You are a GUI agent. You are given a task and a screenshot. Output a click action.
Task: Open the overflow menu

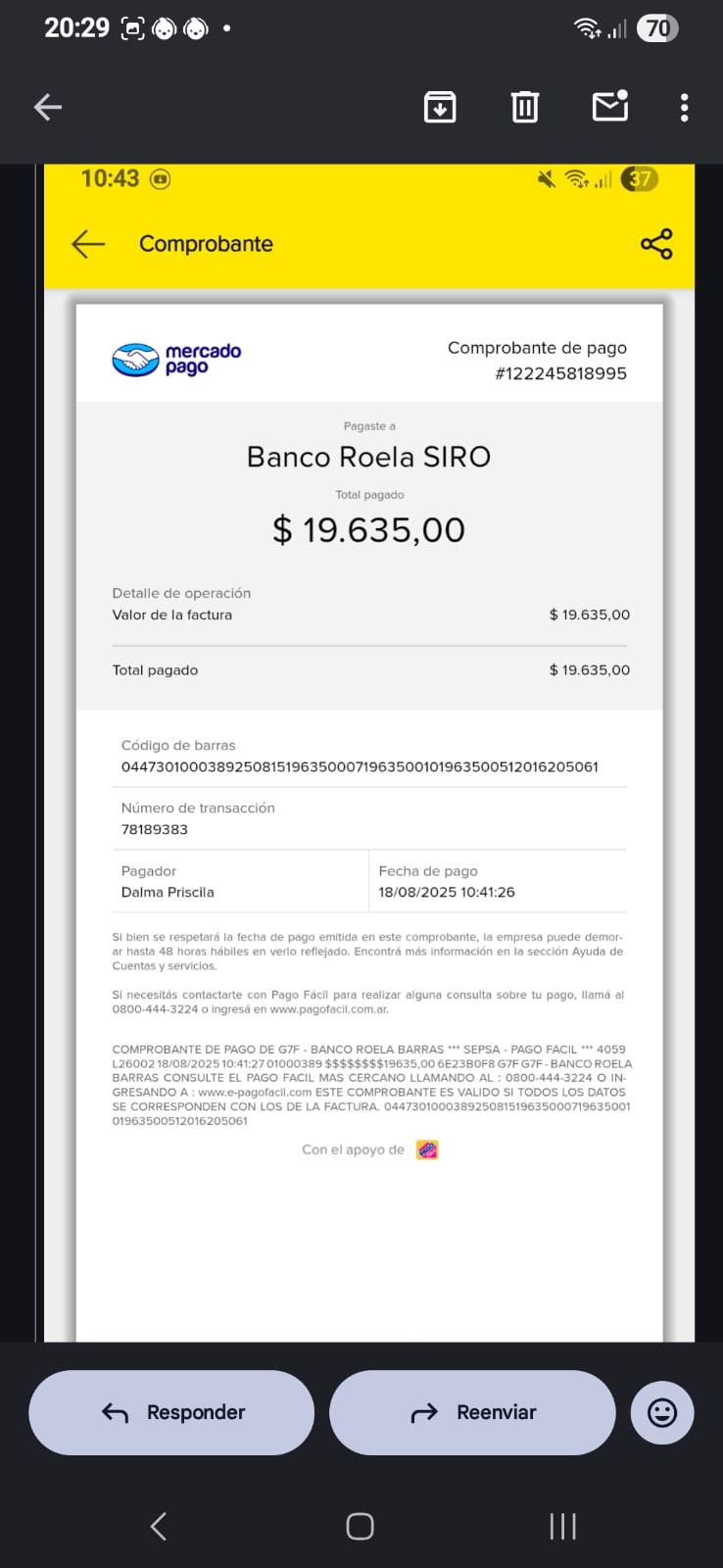point(684,107)
